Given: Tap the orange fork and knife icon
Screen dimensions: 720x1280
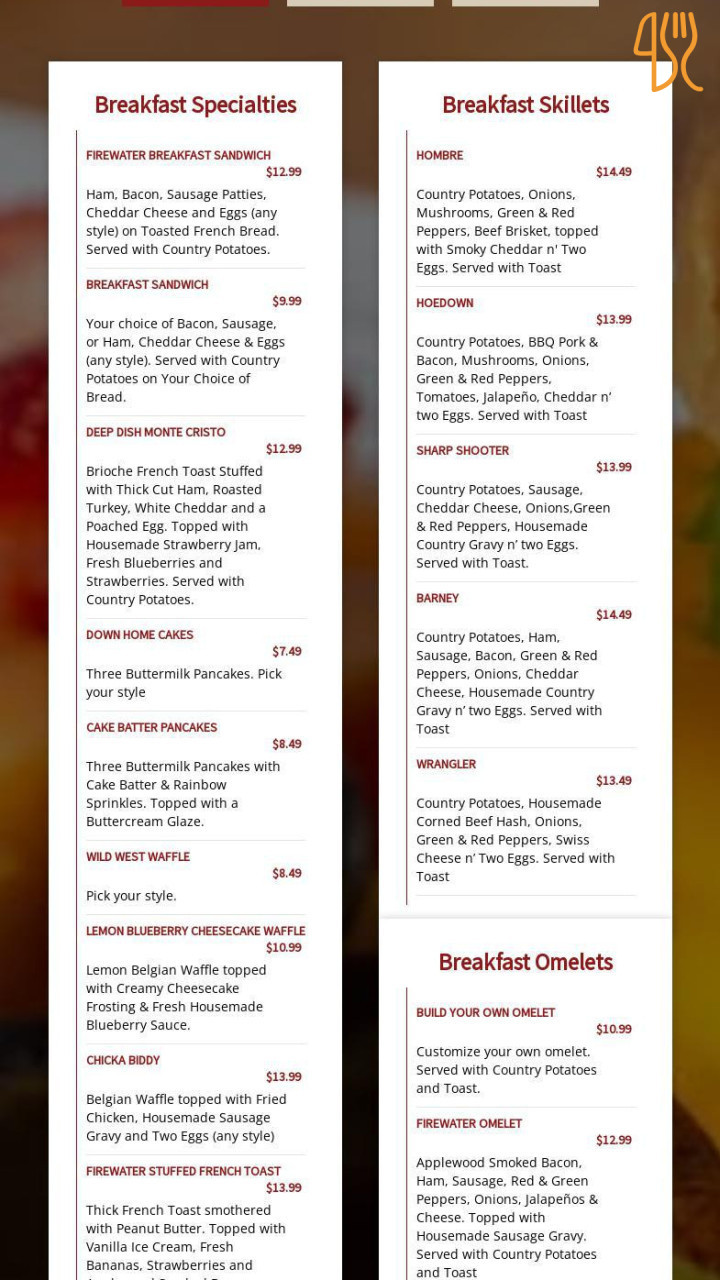Looking at the screenshot, I should pyautogui.click(x=667, y=52).
